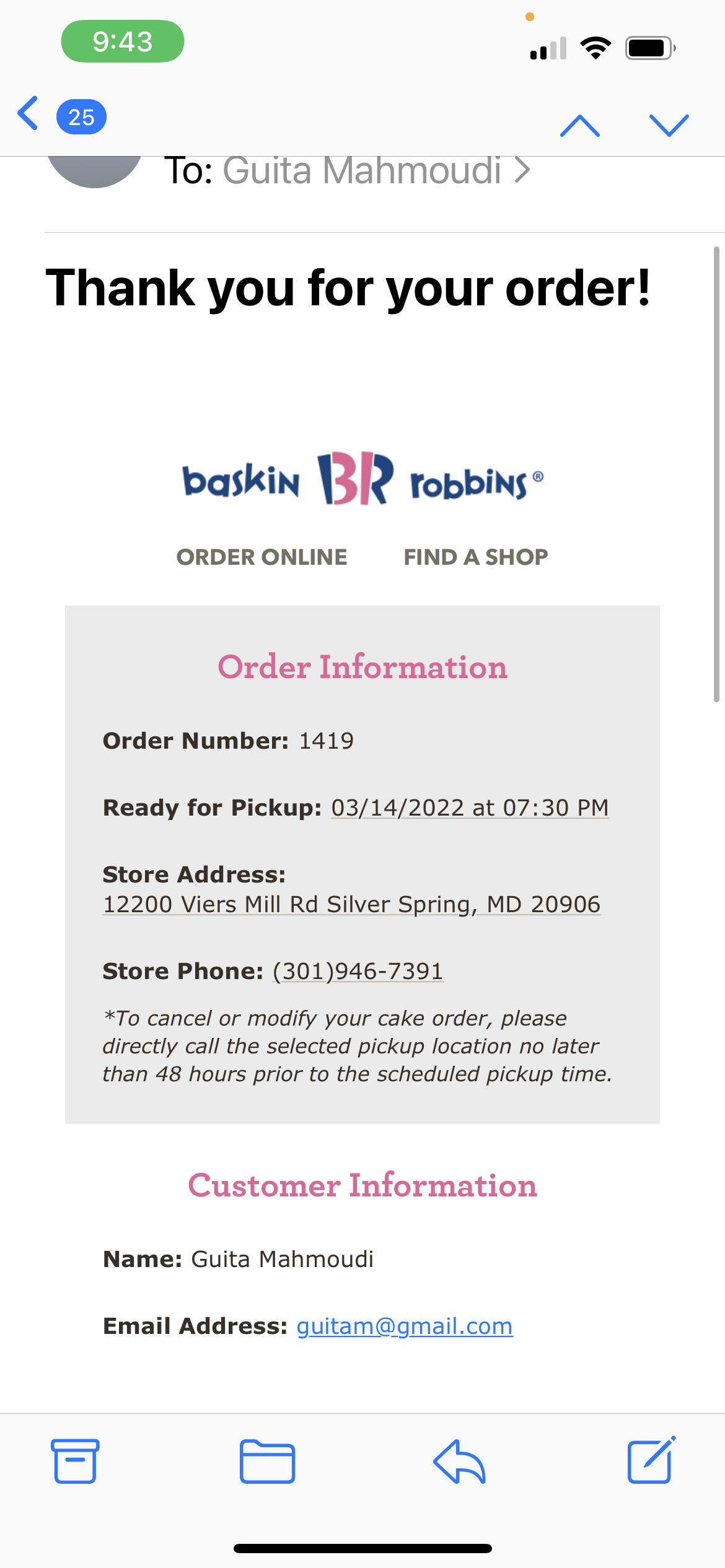
Task: Call the store phone (301)946-7391
Action: pyautogui.click(x=358, y=971)
